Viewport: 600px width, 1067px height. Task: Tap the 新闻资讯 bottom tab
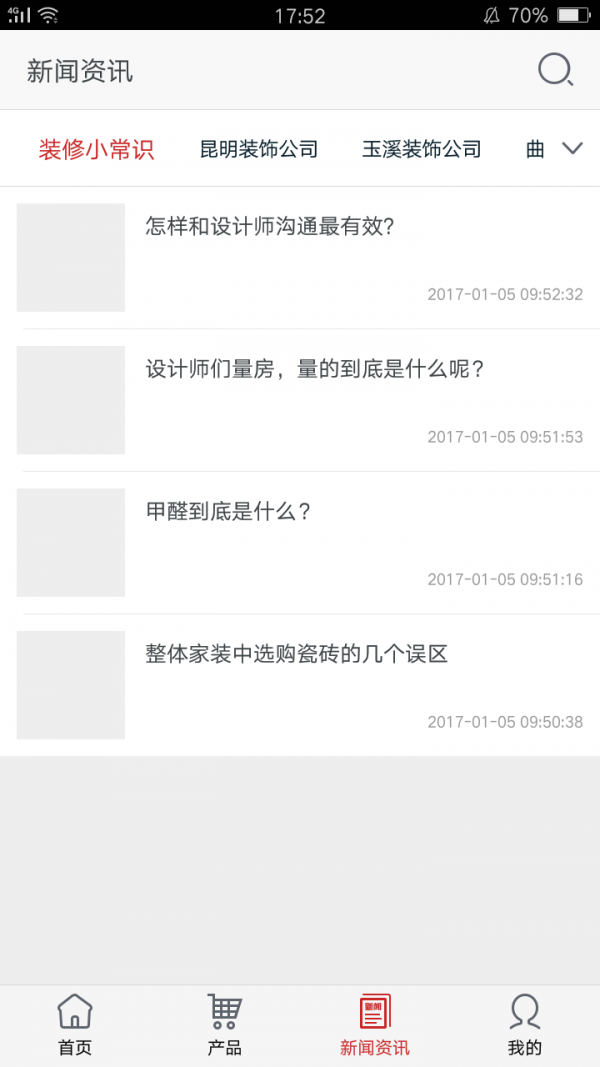pos(375,1025)
